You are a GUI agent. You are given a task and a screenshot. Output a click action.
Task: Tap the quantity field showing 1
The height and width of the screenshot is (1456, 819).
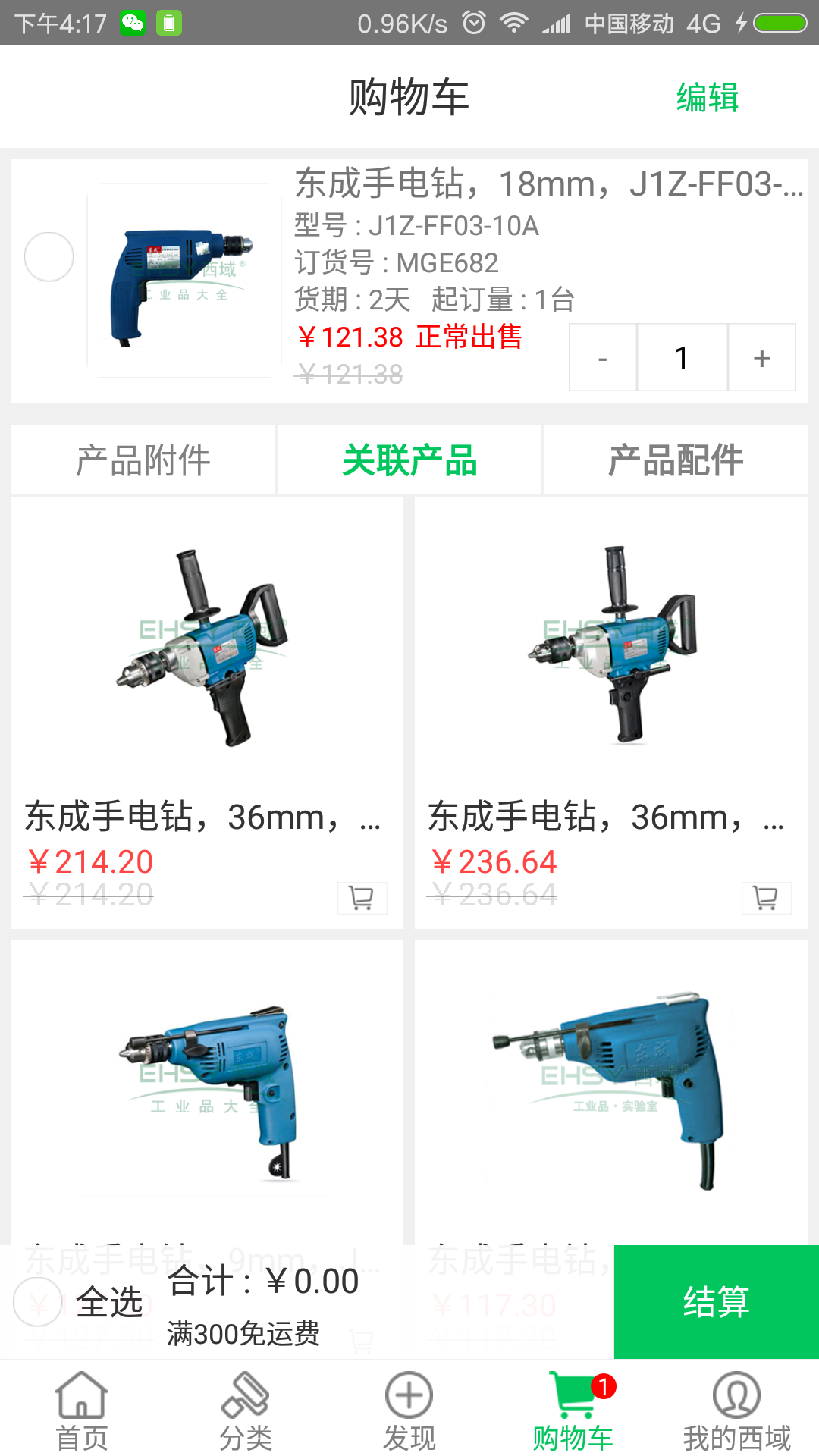coord(682,357)
